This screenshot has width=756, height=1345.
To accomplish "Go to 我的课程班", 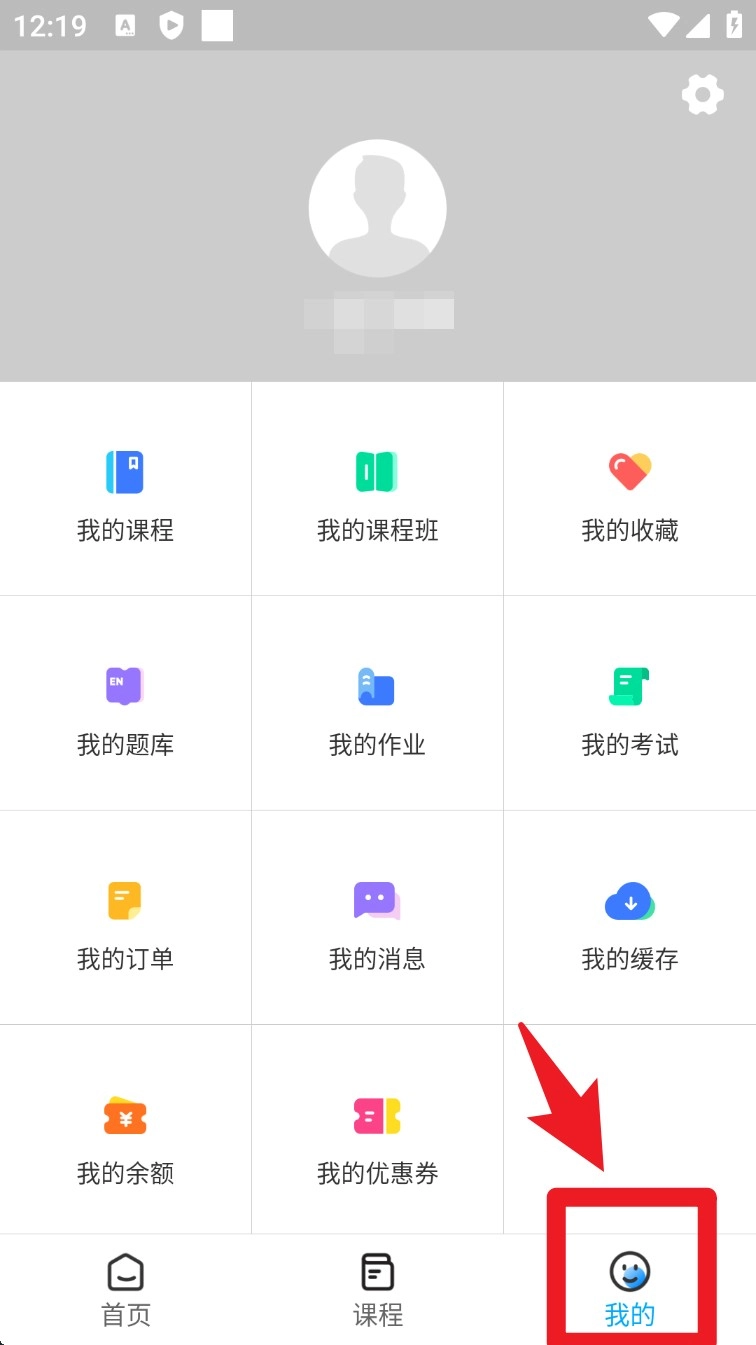I will tap(377, 495).
